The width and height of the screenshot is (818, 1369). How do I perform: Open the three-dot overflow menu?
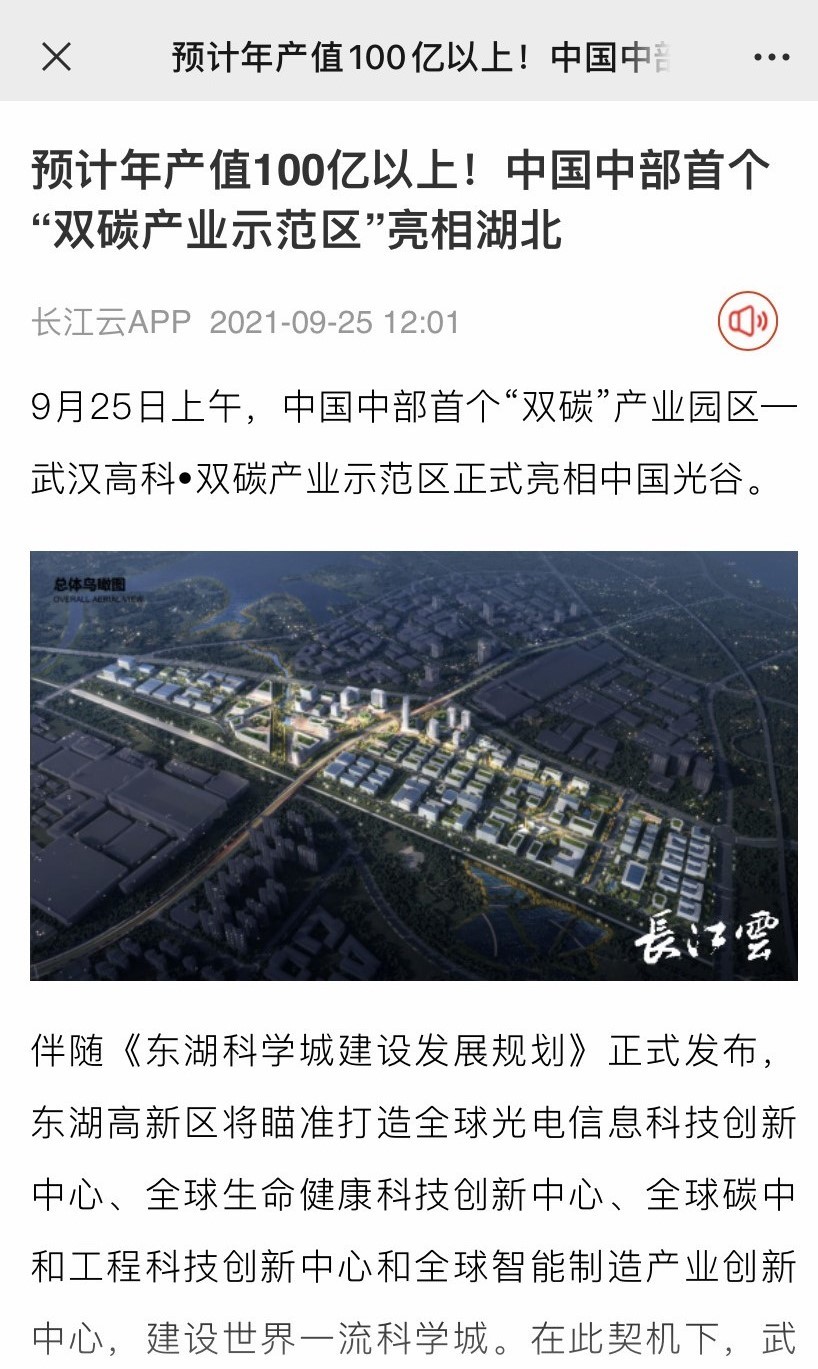point(771,57)
